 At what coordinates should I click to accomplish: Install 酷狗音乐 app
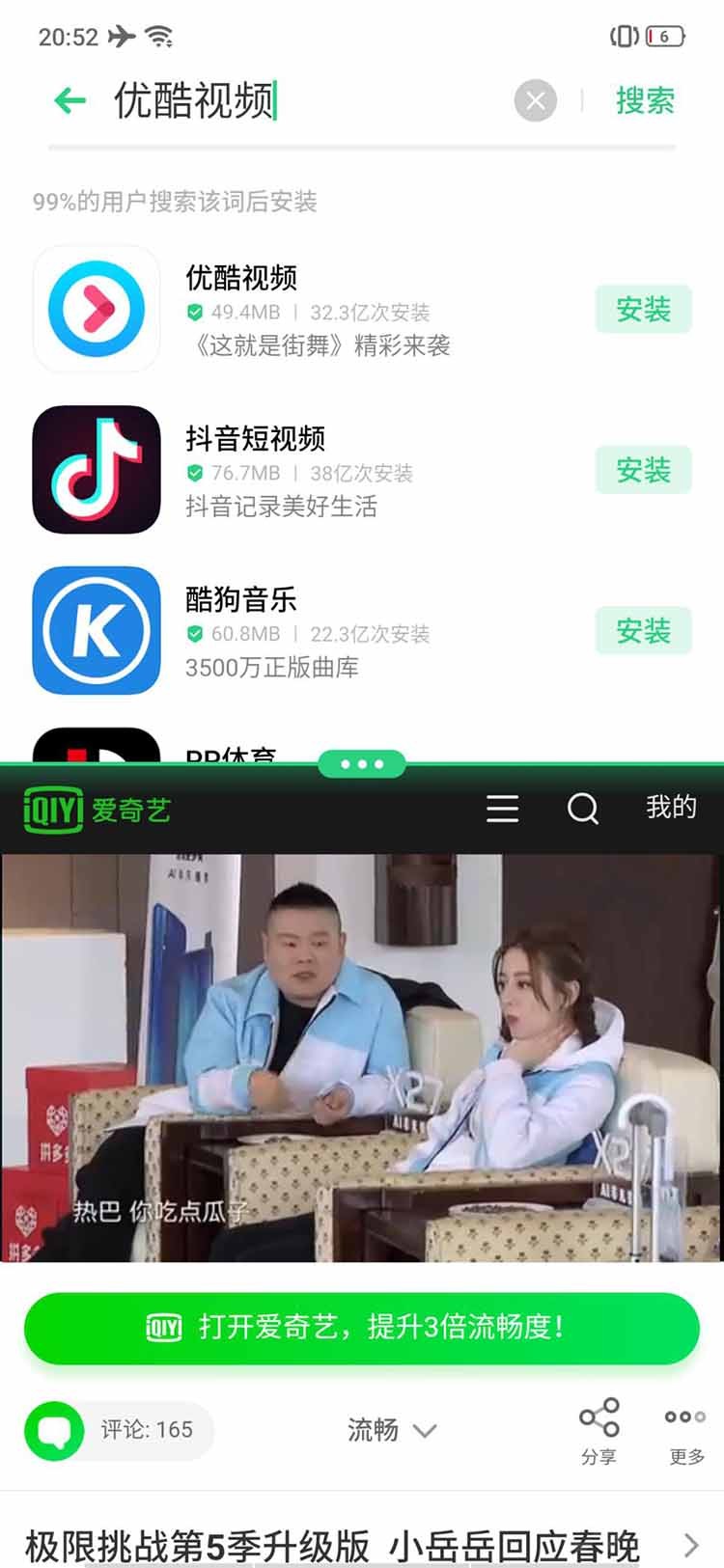(643, 631)
